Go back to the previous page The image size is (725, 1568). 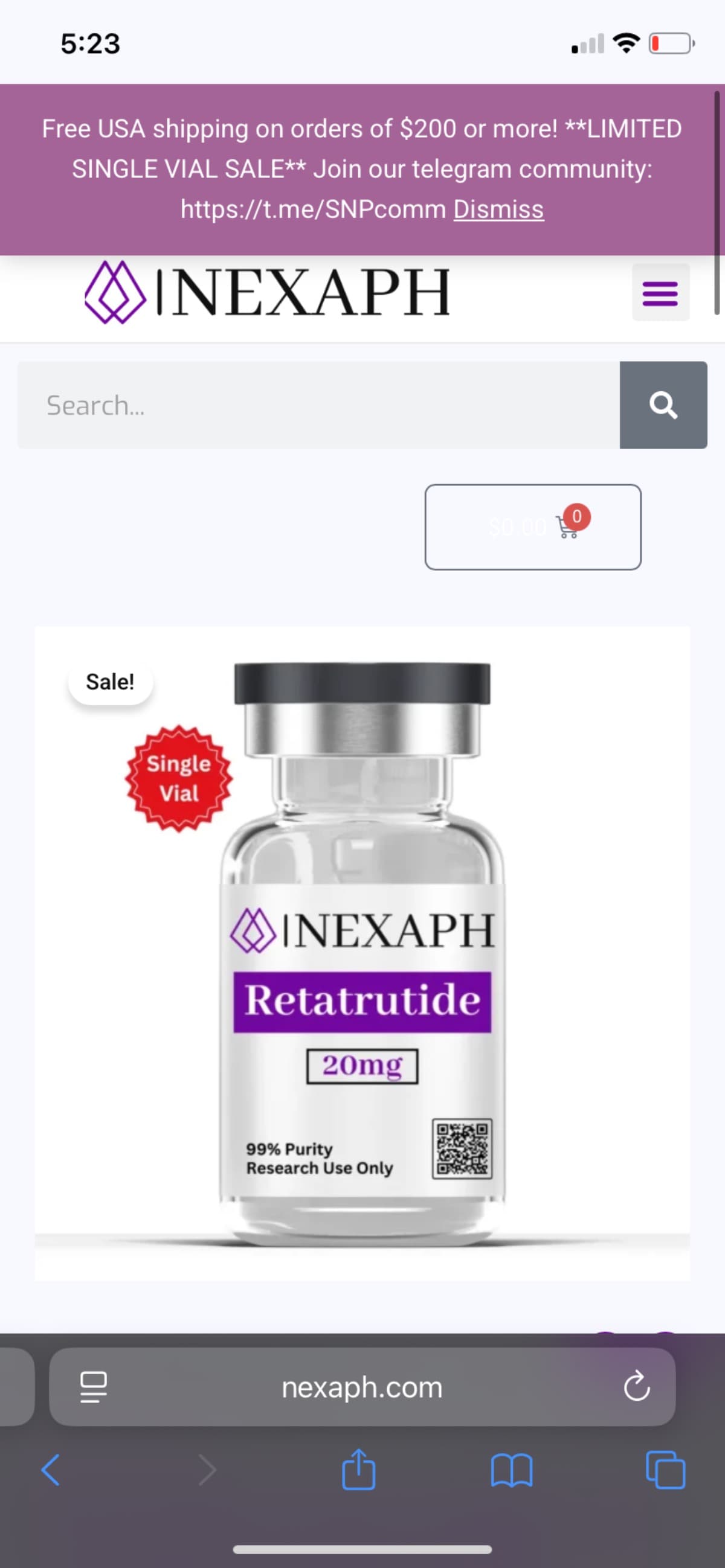[x=51, y=1470]
